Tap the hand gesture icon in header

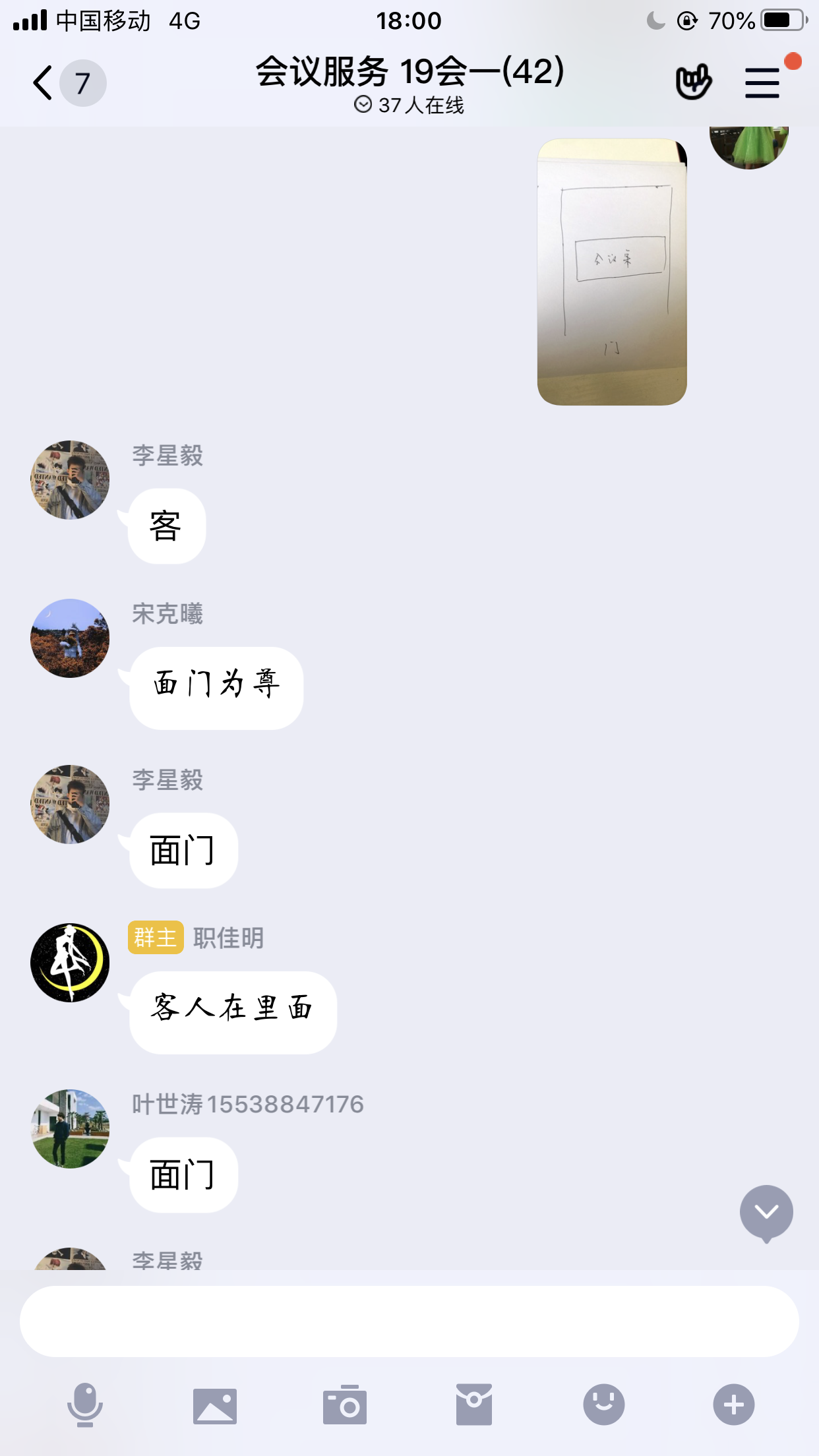[693, 83]
